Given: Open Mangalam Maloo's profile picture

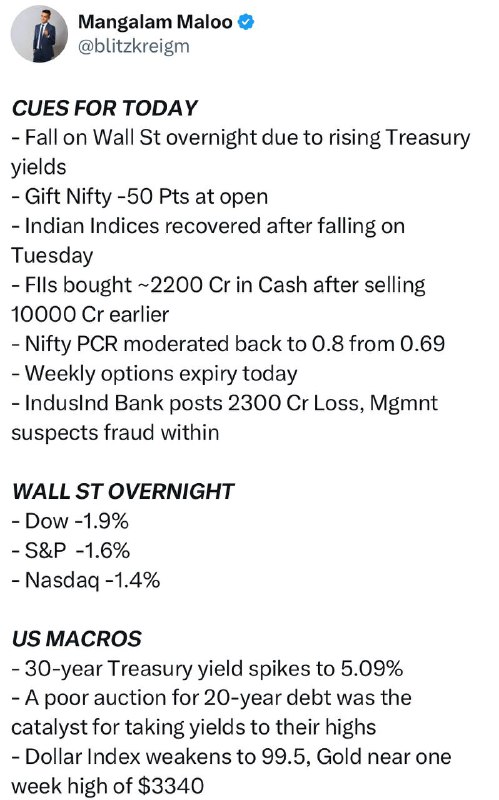Looking at the screenshot, I should click(39, 34).
